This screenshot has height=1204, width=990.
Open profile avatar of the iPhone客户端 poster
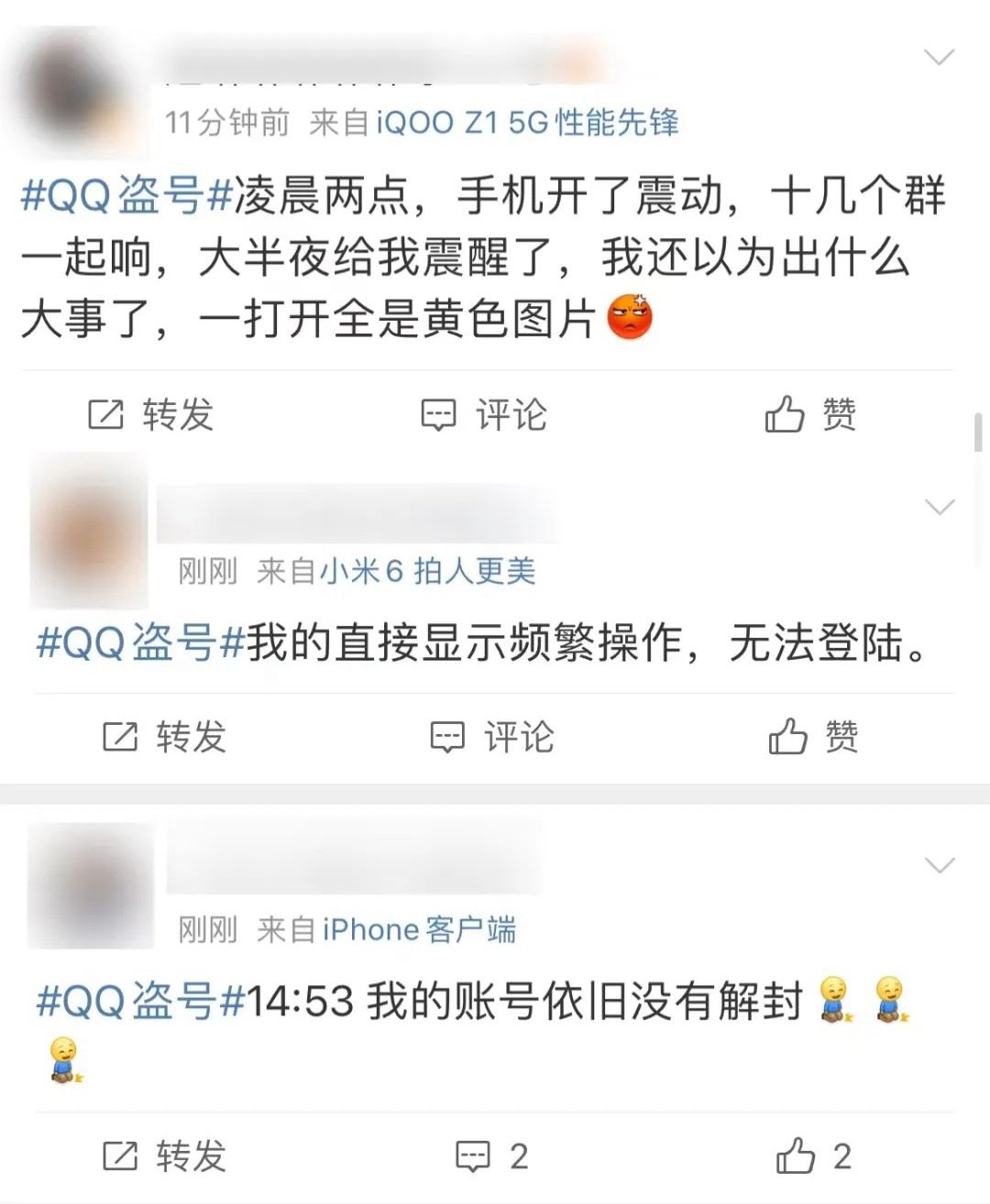(90, 885)
